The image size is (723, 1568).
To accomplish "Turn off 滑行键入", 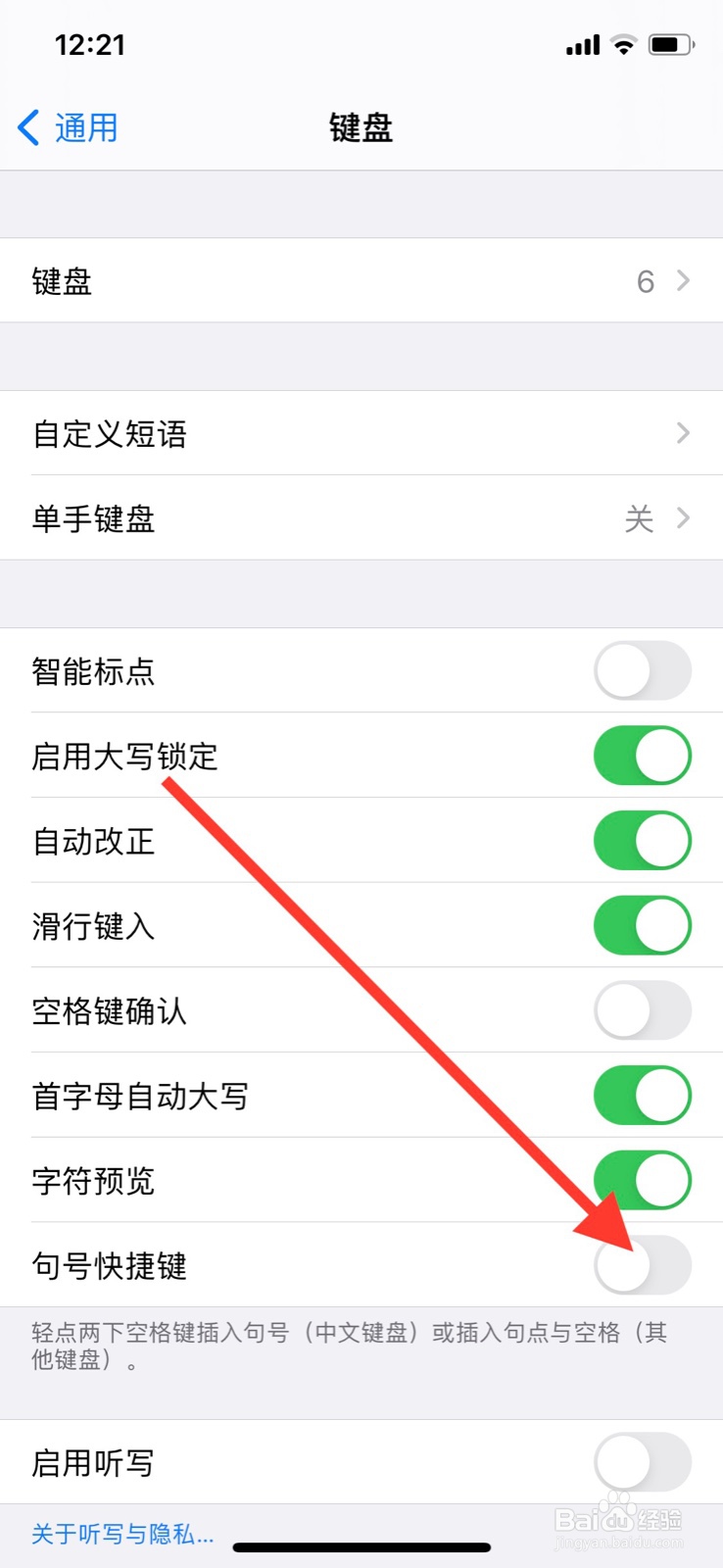I will [x=642, y=924].
